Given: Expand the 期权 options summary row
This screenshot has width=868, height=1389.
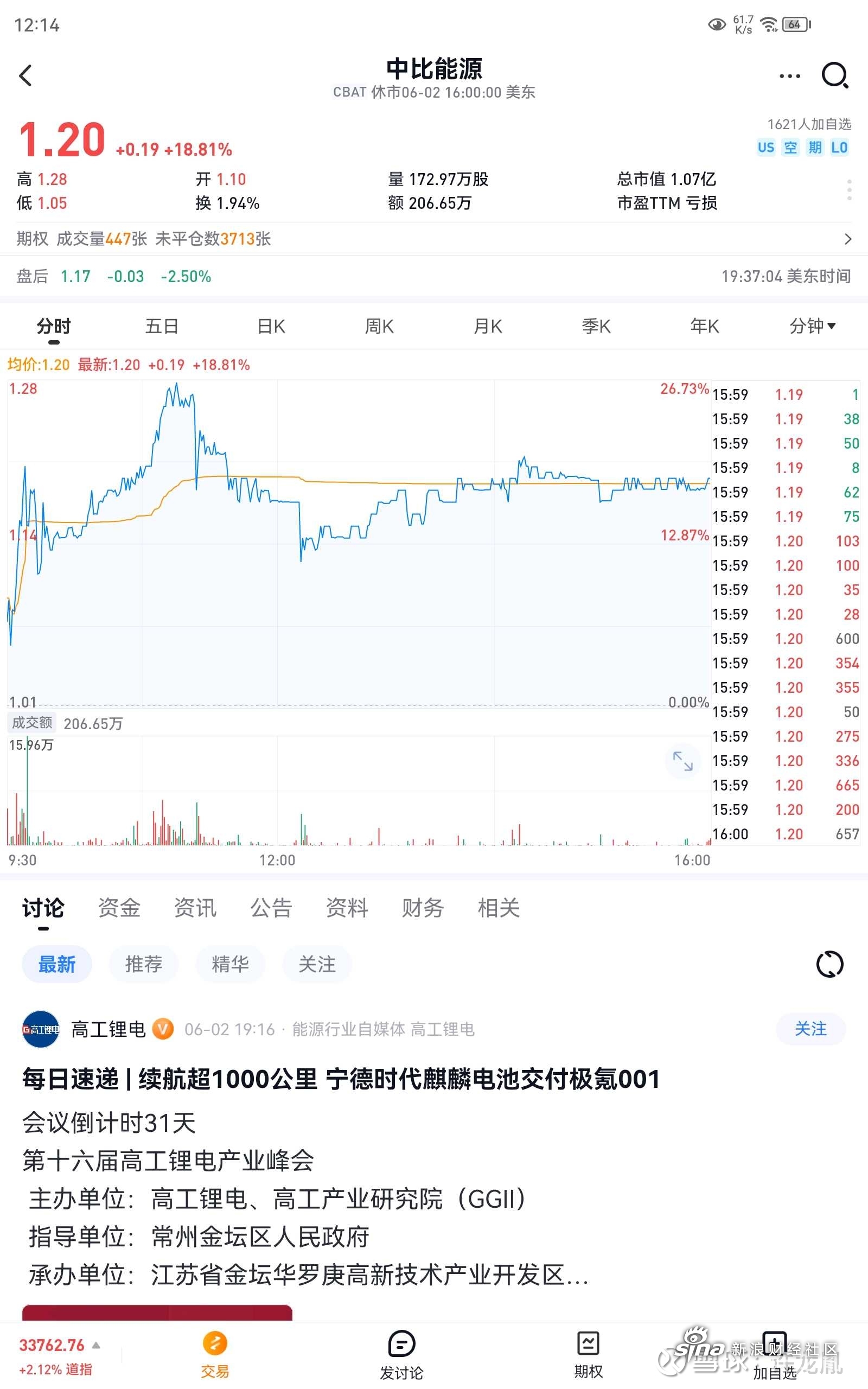Looking at the screenshot, I should pos(433,239).
